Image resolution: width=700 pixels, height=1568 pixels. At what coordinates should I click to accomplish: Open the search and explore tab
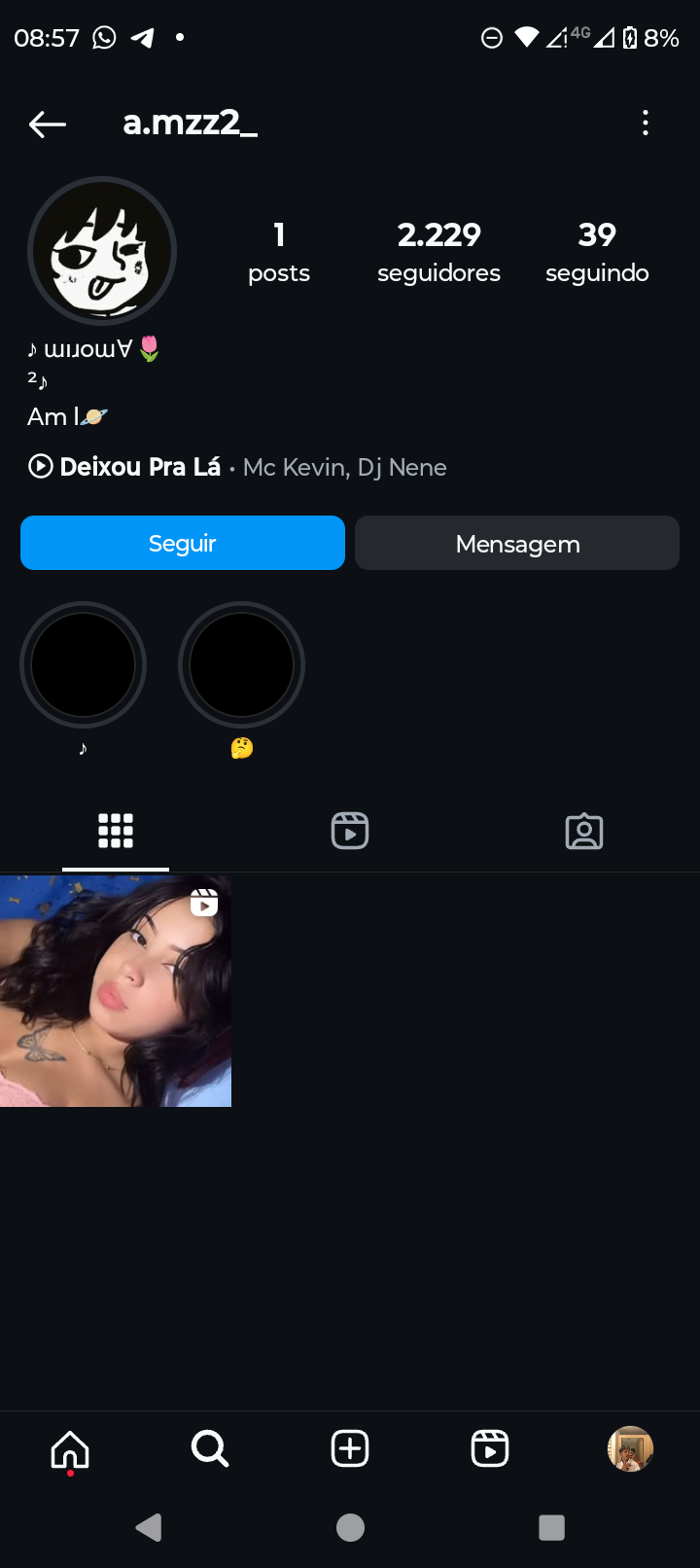pyautogui.click(x=210, y=1448)
